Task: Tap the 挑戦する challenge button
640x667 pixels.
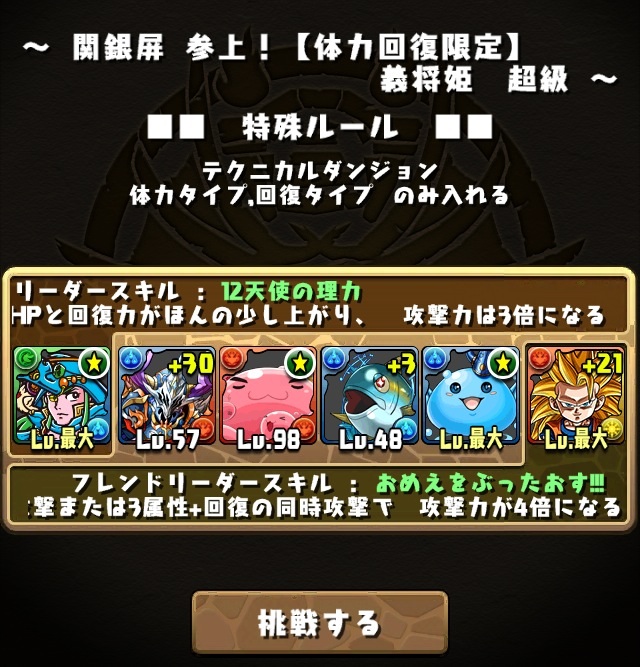Action: [319, 623]
